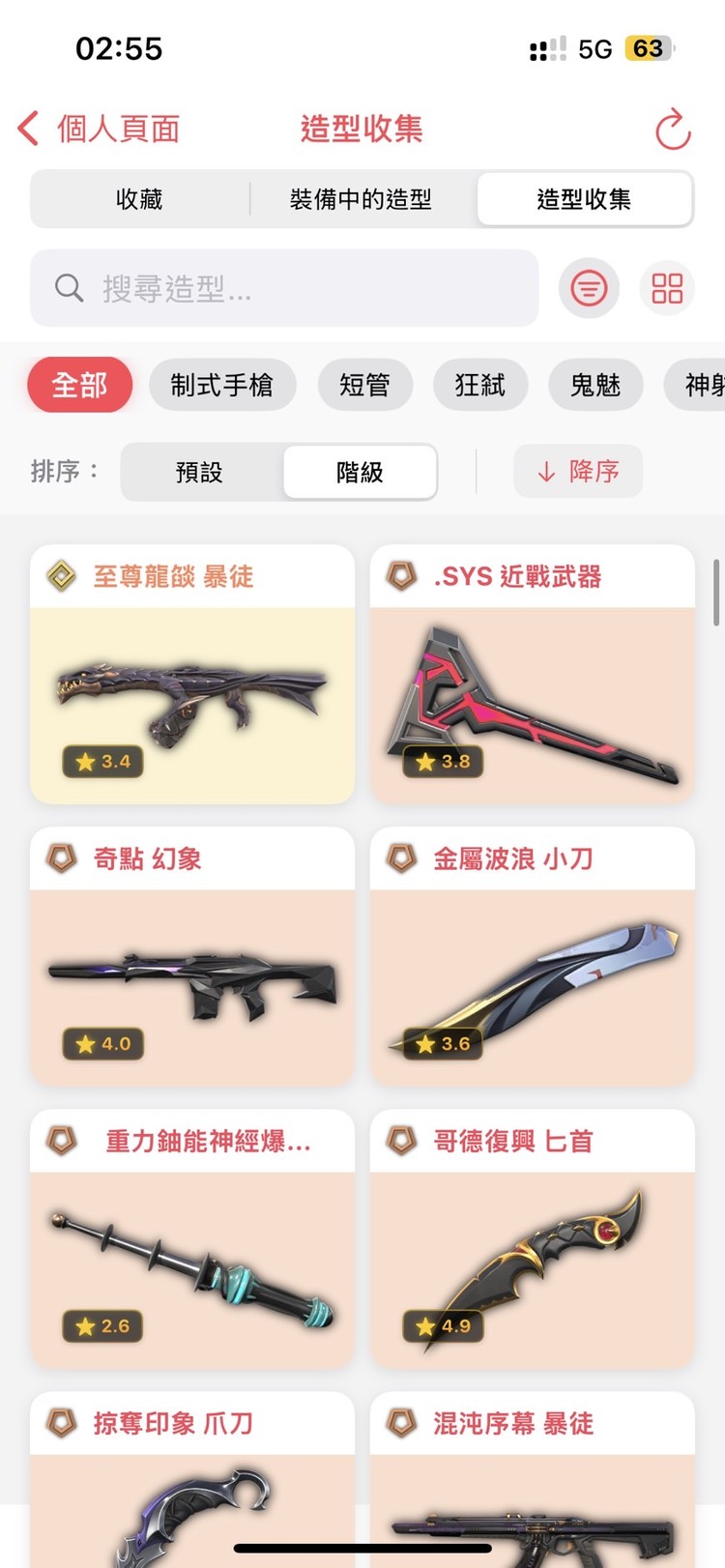Click the back arrow next to 個人頁面
The image size is (725, 1568).
26,129
